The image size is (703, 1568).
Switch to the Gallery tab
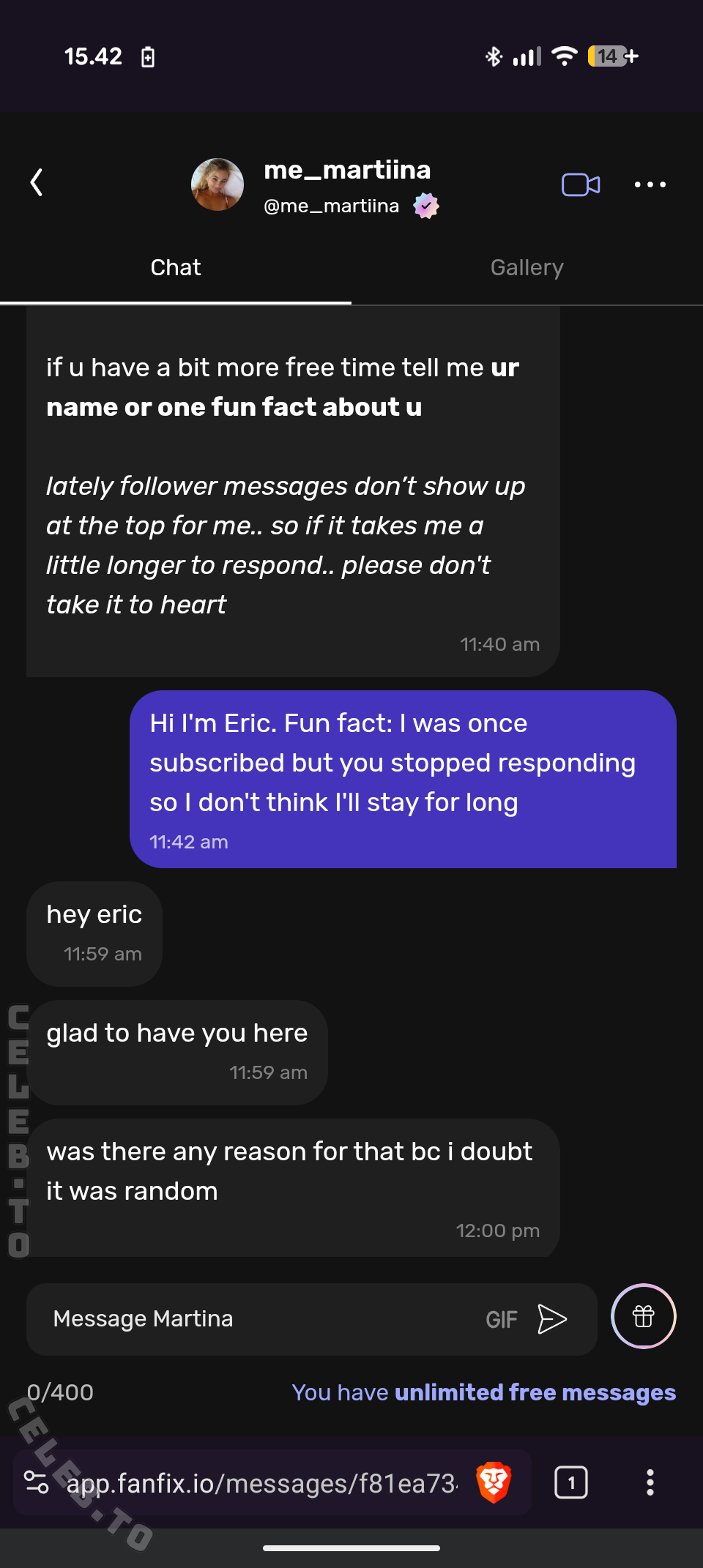click(x=527, y=268)
